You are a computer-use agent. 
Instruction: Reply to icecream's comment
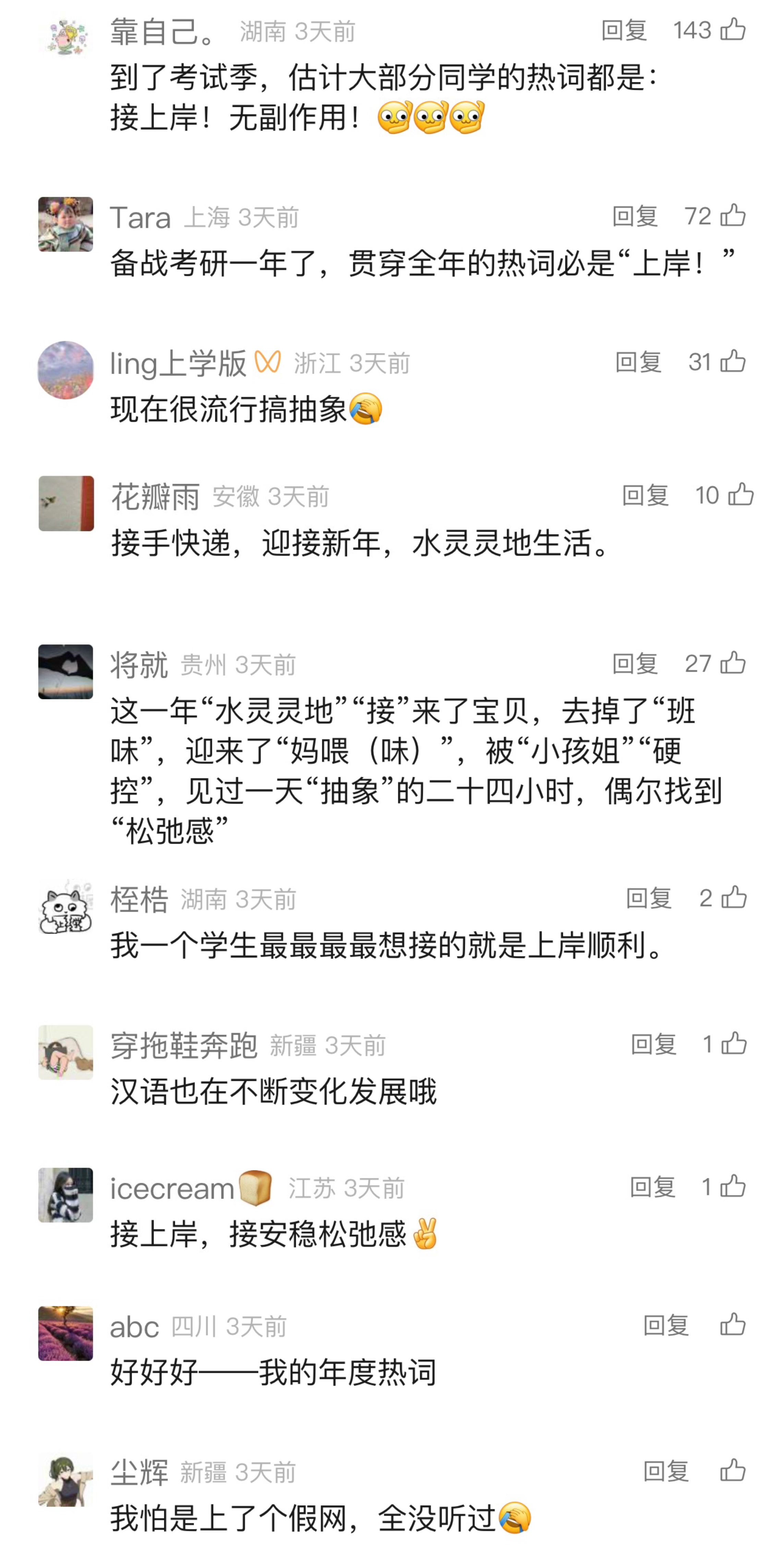(652, 1187)
